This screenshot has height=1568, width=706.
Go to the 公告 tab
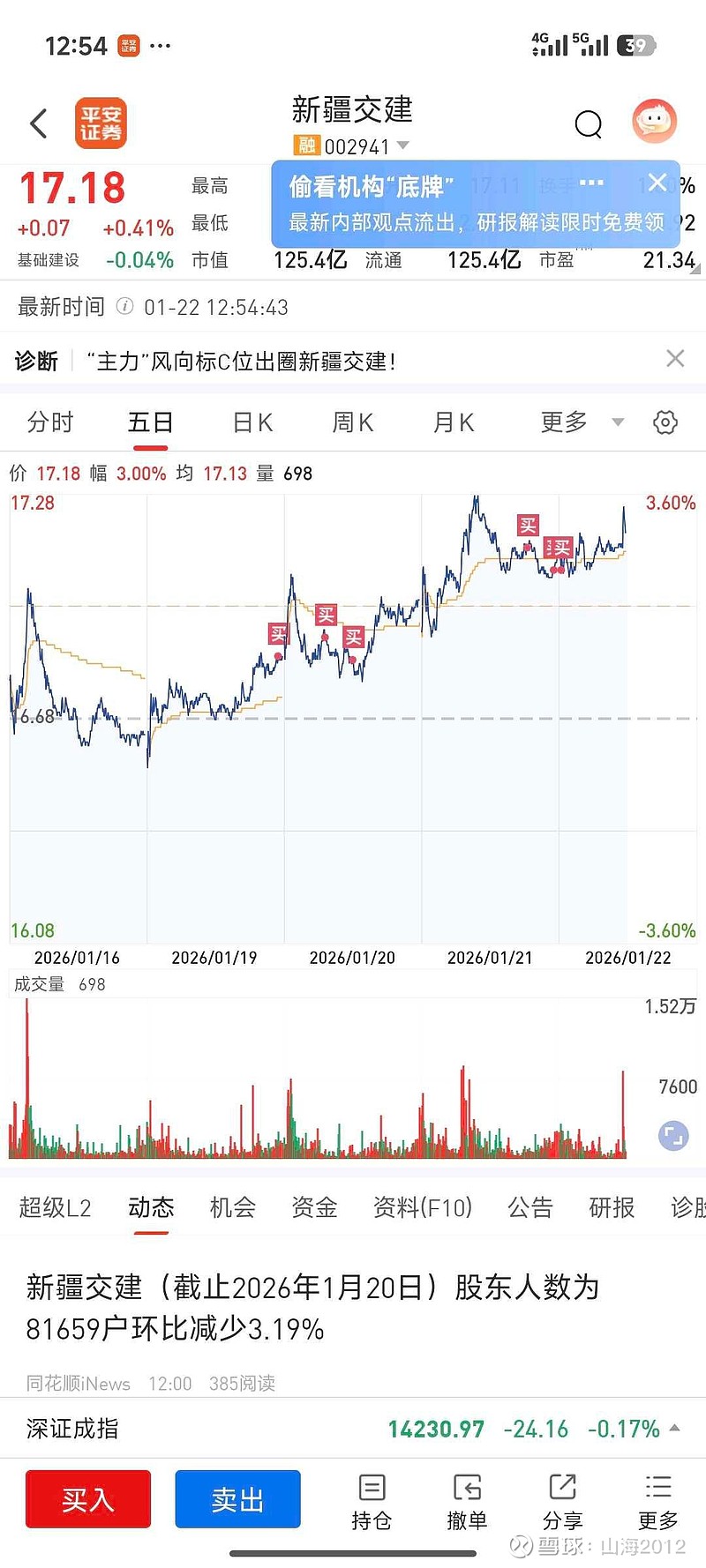coord(529,1207)
